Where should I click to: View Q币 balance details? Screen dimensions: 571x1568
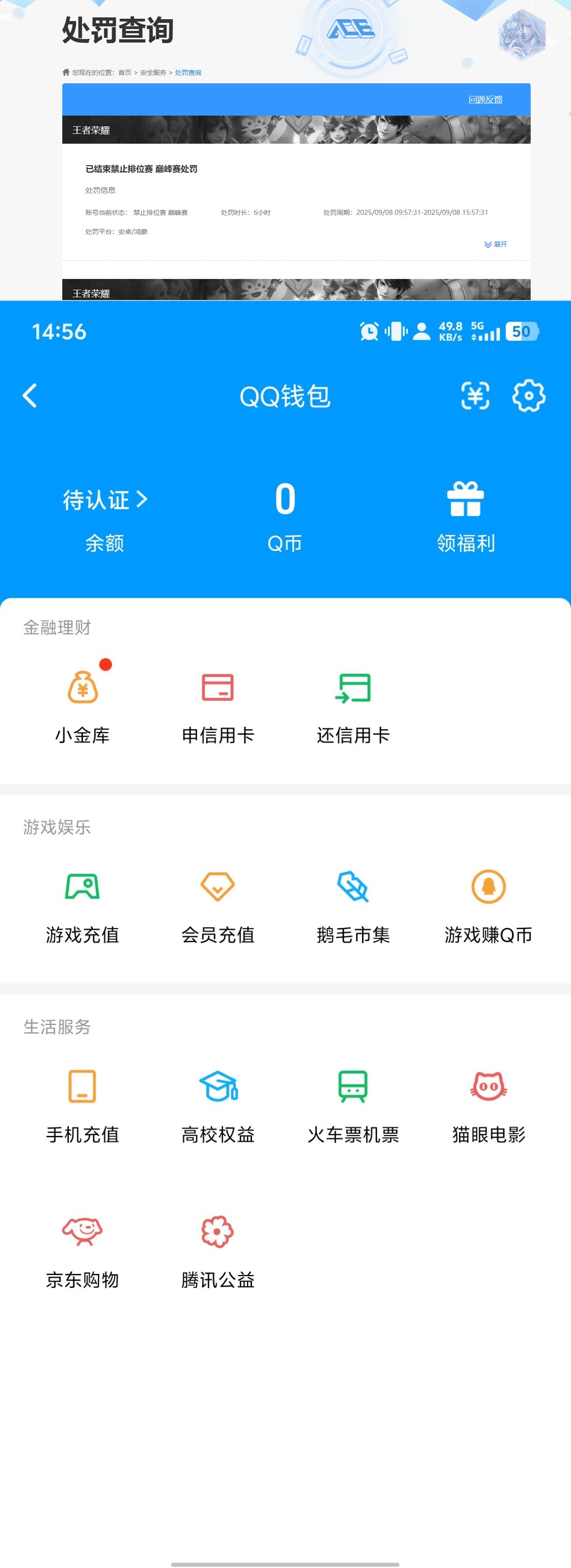285,514
